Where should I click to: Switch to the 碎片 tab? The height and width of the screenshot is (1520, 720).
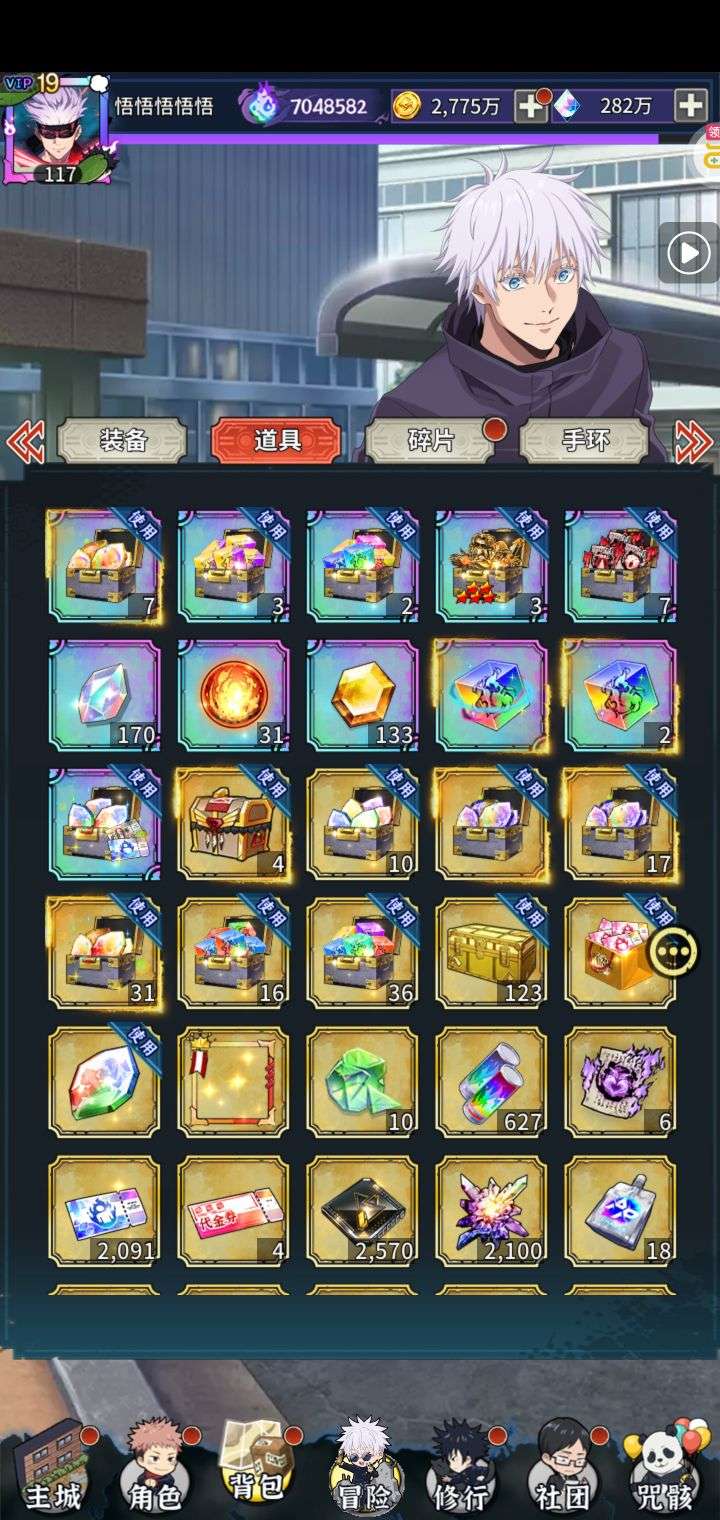431,440
